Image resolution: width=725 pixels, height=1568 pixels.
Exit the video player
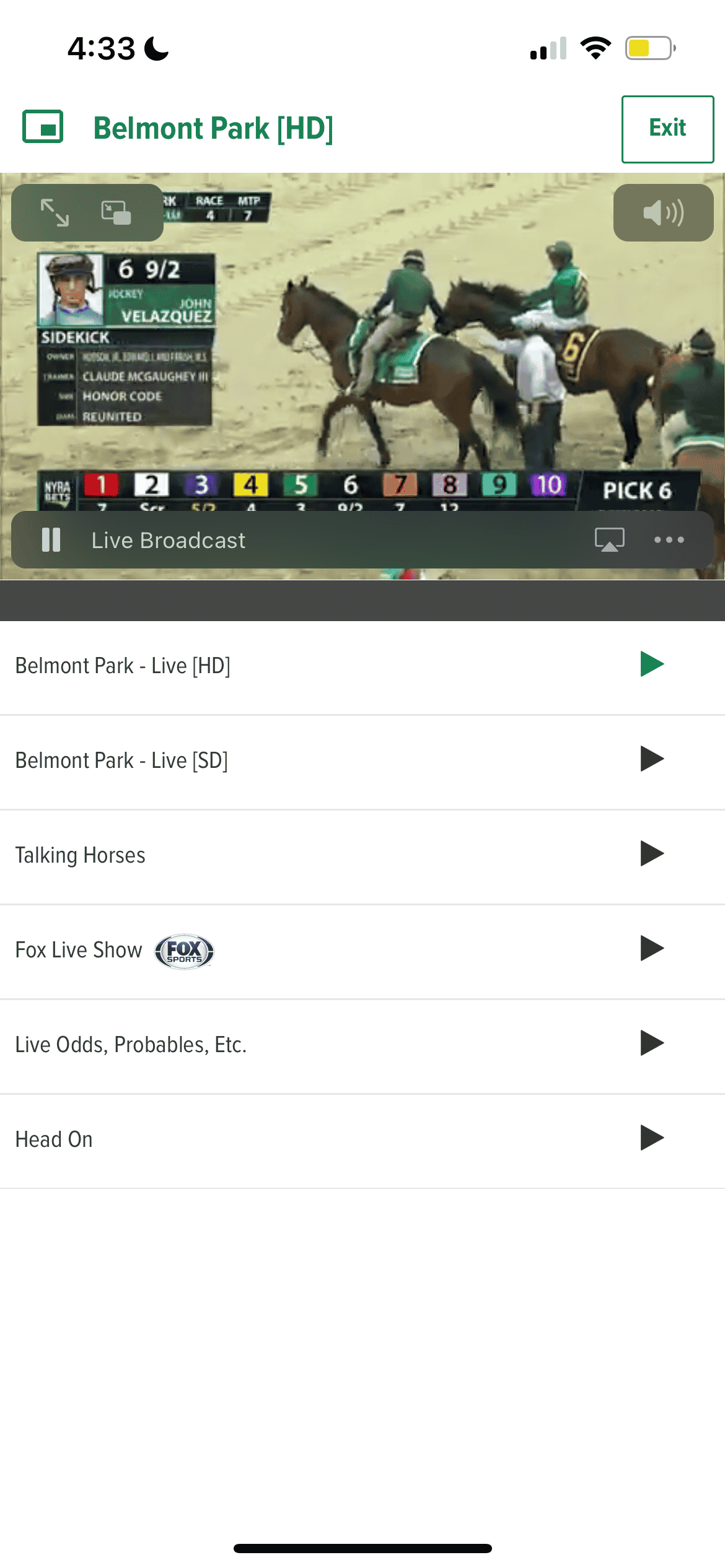tap(667, 129)
